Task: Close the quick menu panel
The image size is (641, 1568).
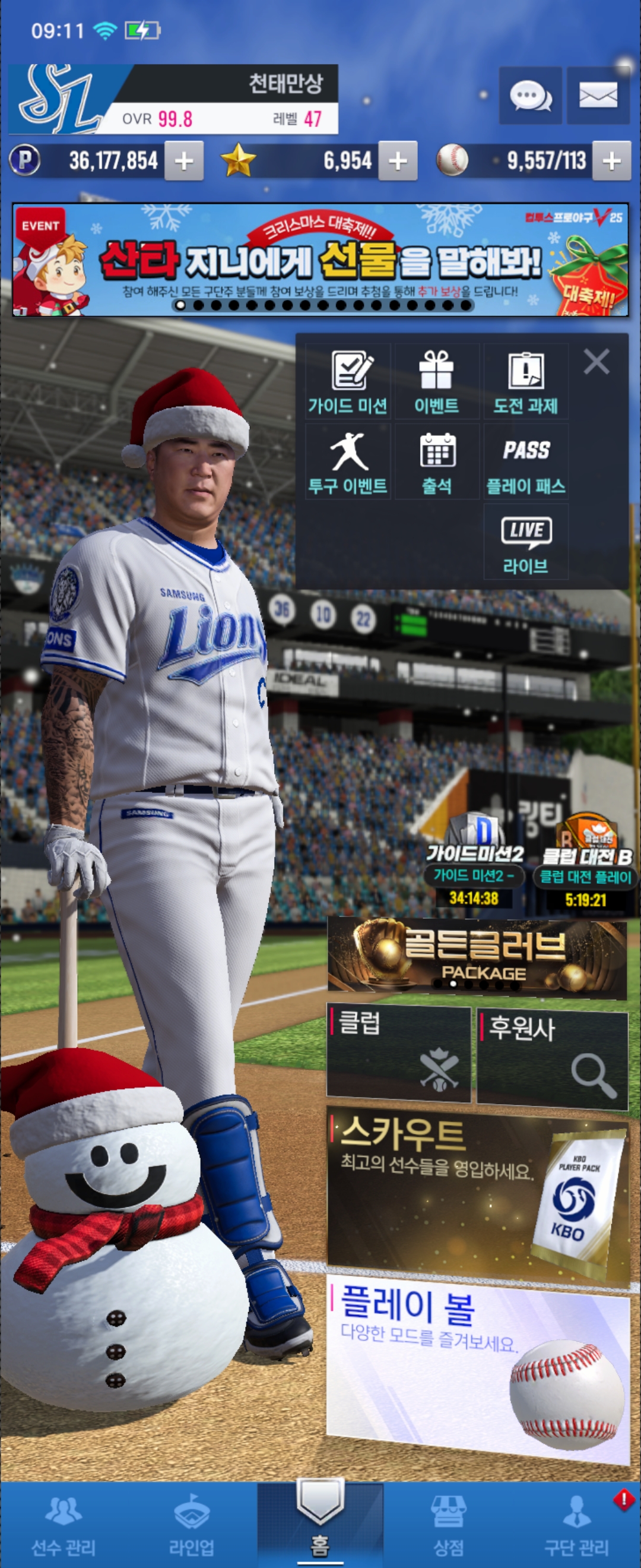Action: (x=596, y=362)
